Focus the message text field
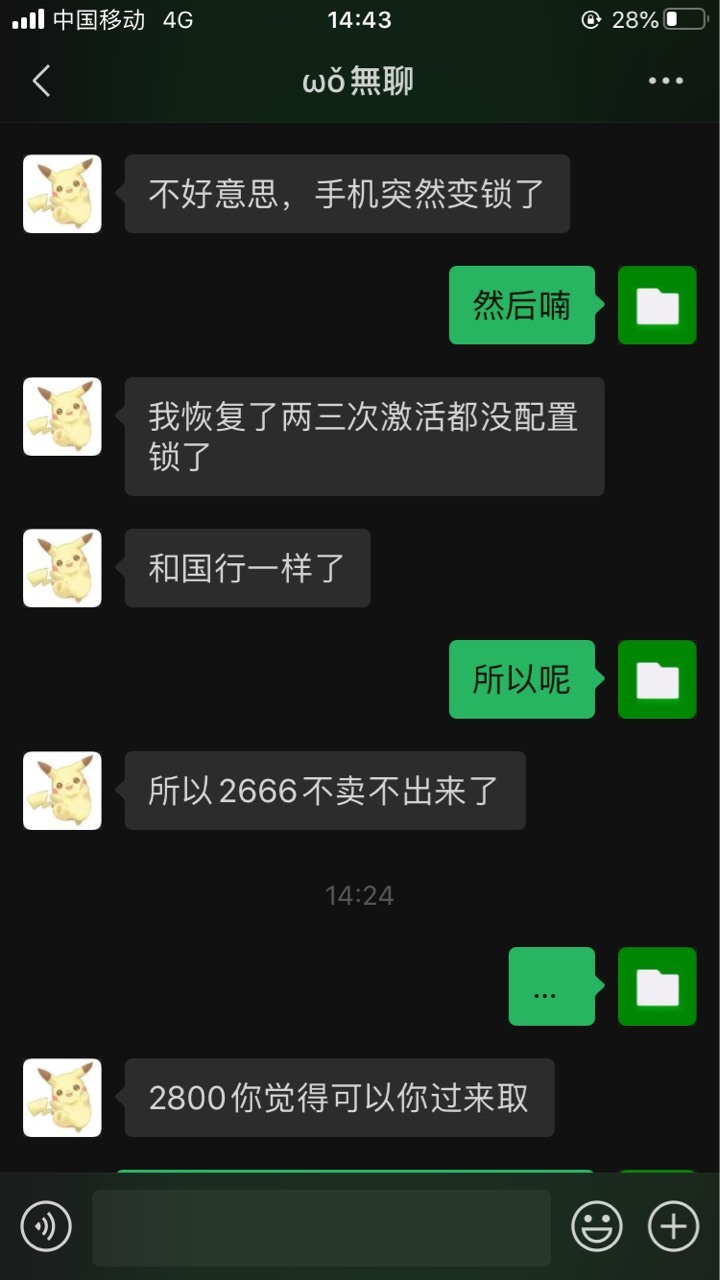The image size is (720, 1280). click(x=321, y=1227)
